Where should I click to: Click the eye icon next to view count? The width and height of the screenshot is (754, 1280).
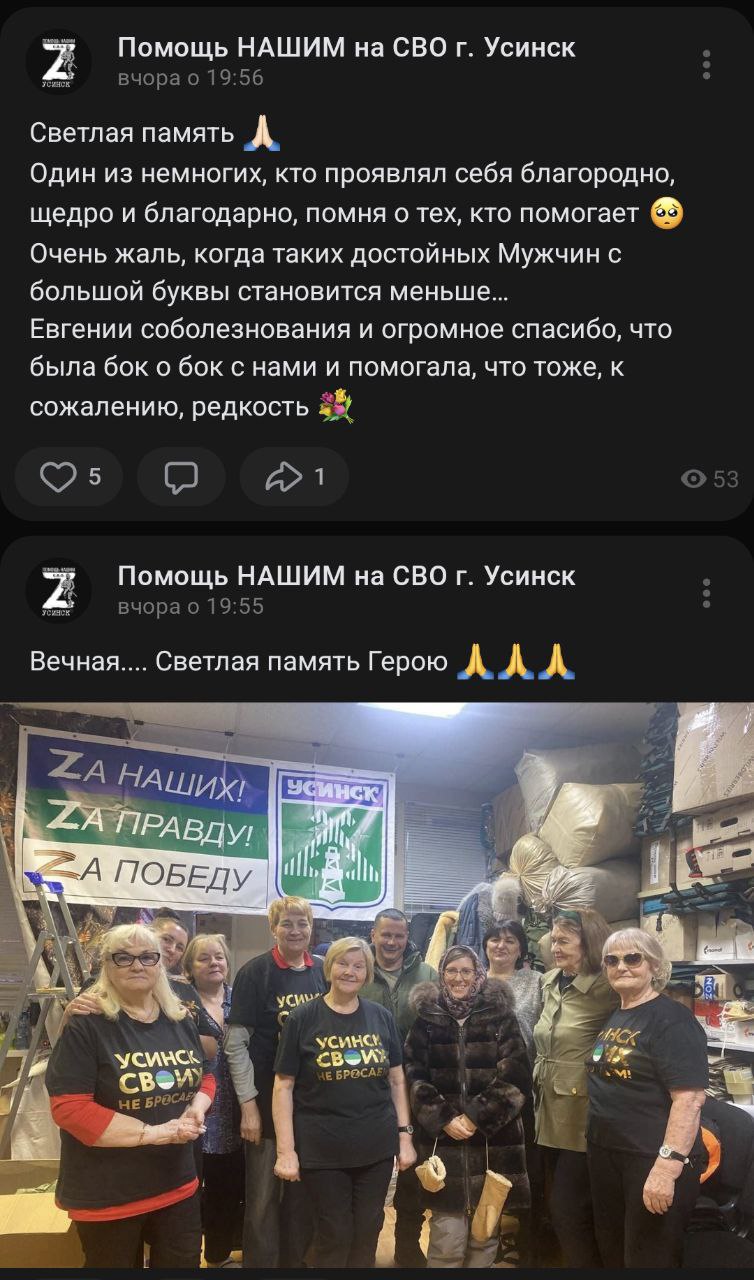coord(693,477)
